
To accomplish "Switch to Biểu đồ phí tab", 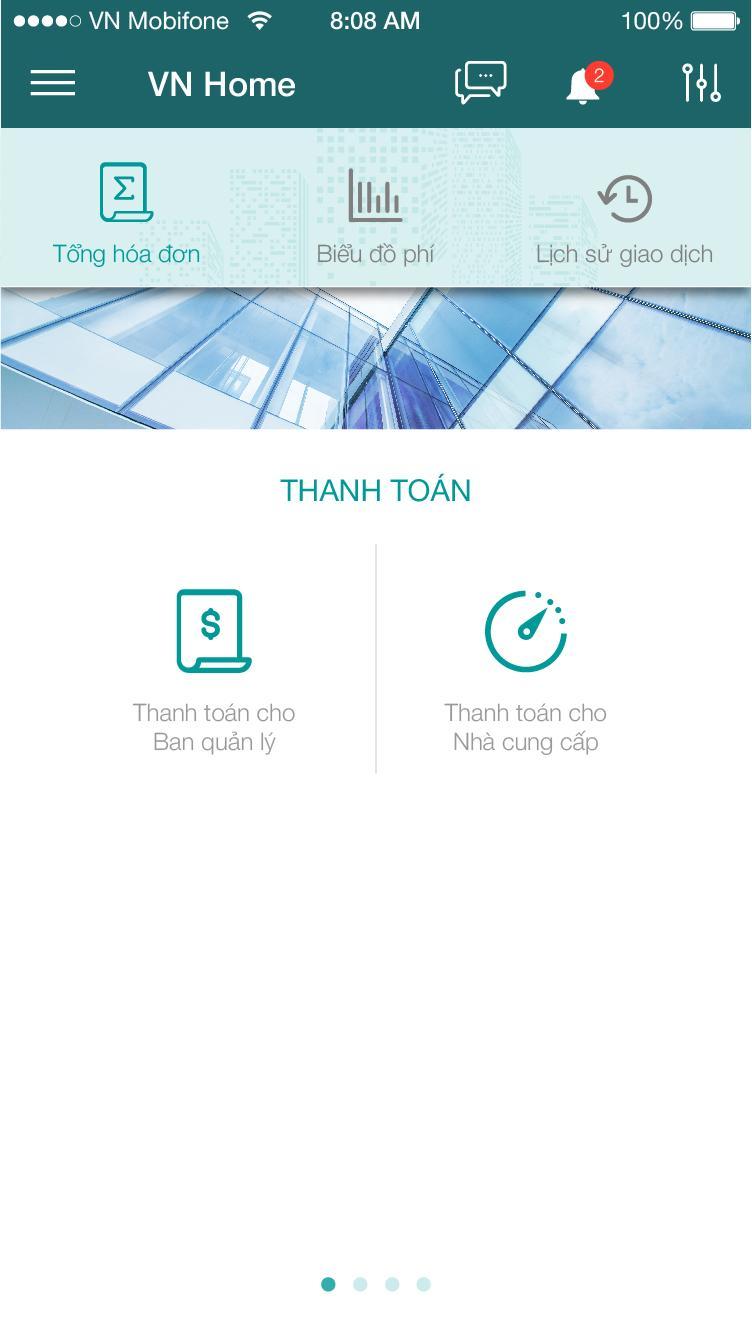I will pos(375,214).
